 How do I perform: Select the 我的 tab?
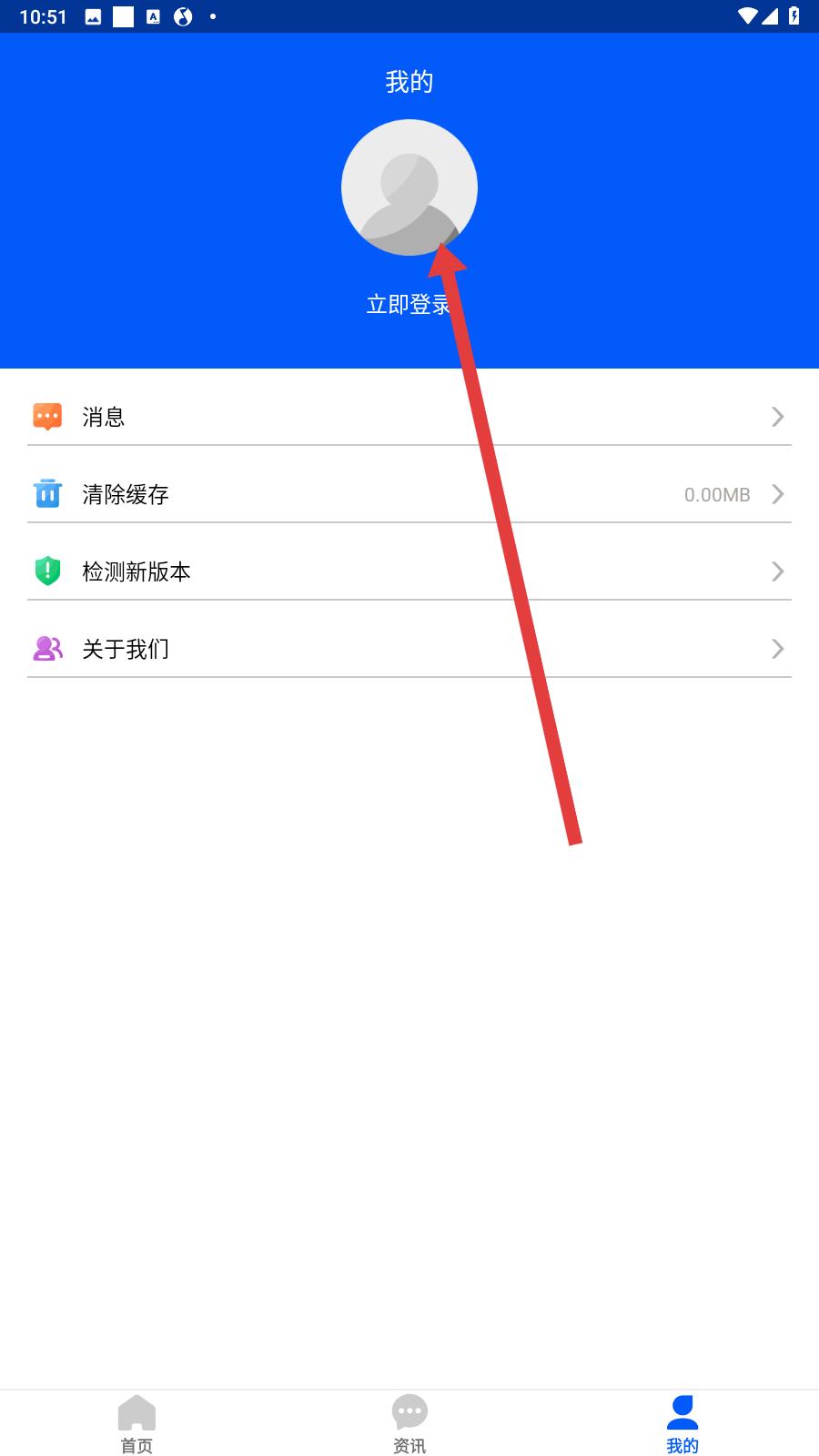[682, 1424]
